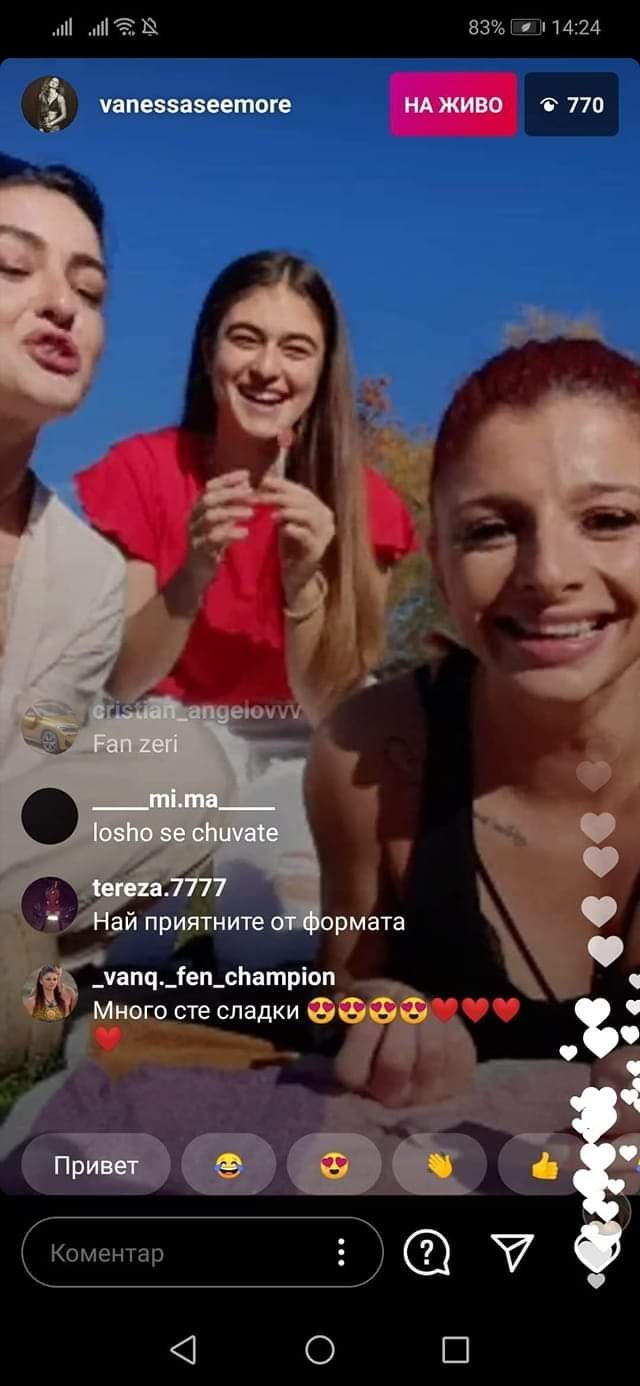Screen dimensions: 640x1386
Task: Send the clapping hands reaction
Action: [439, 1165]
